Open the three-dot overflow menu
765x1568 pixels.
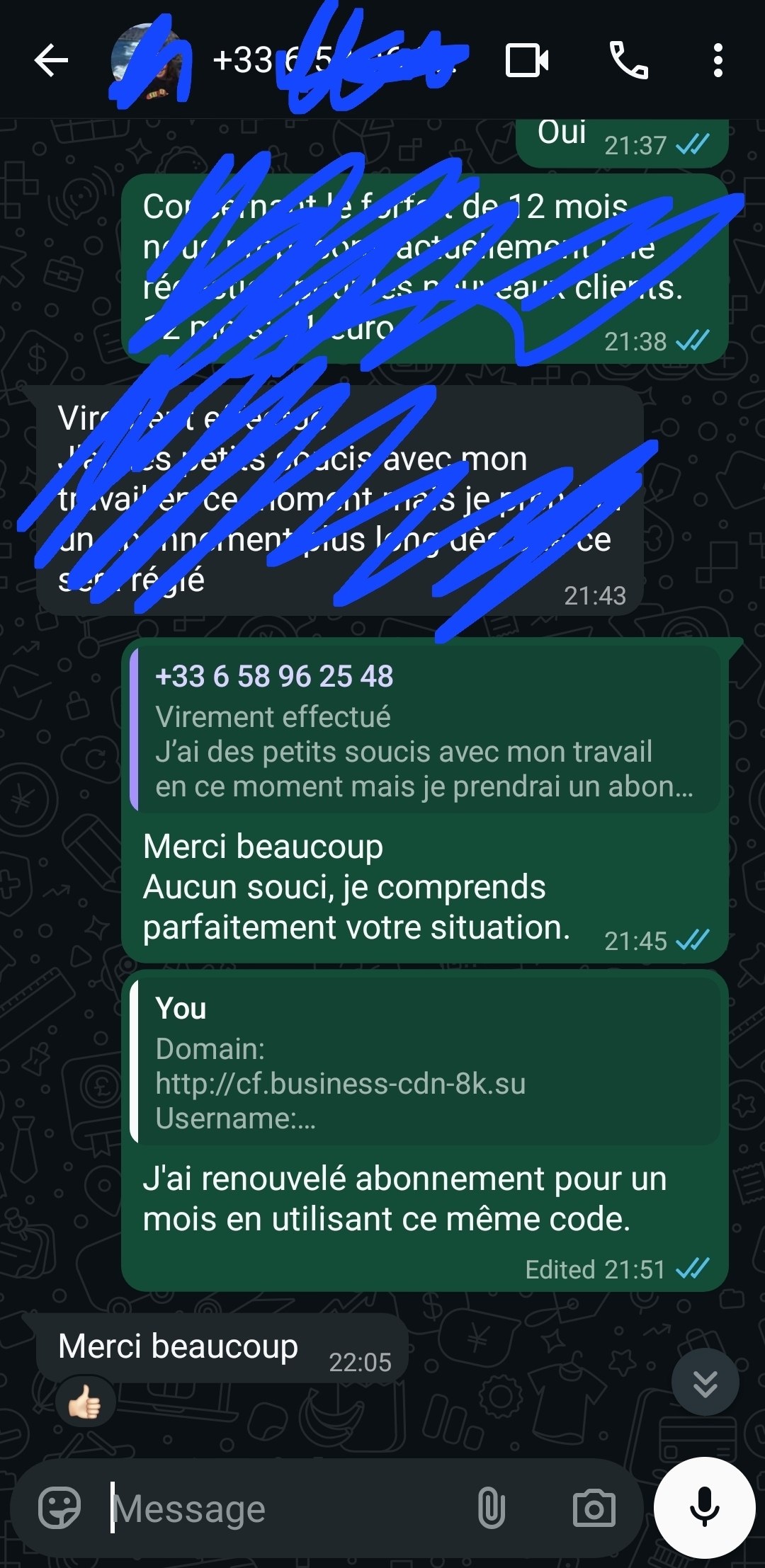(720, 61)
